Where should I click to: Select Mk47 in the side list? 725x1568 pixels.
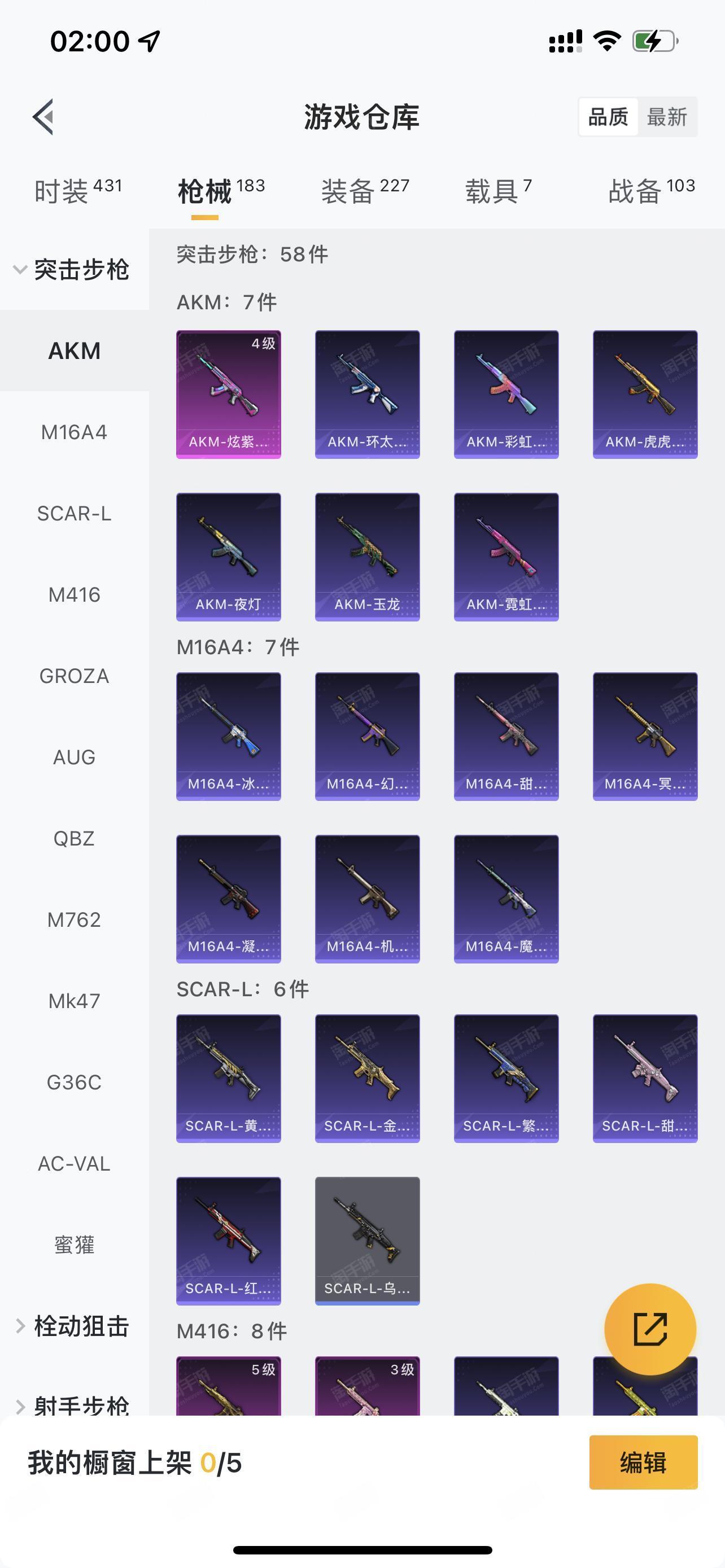[x=75, y=1001]
